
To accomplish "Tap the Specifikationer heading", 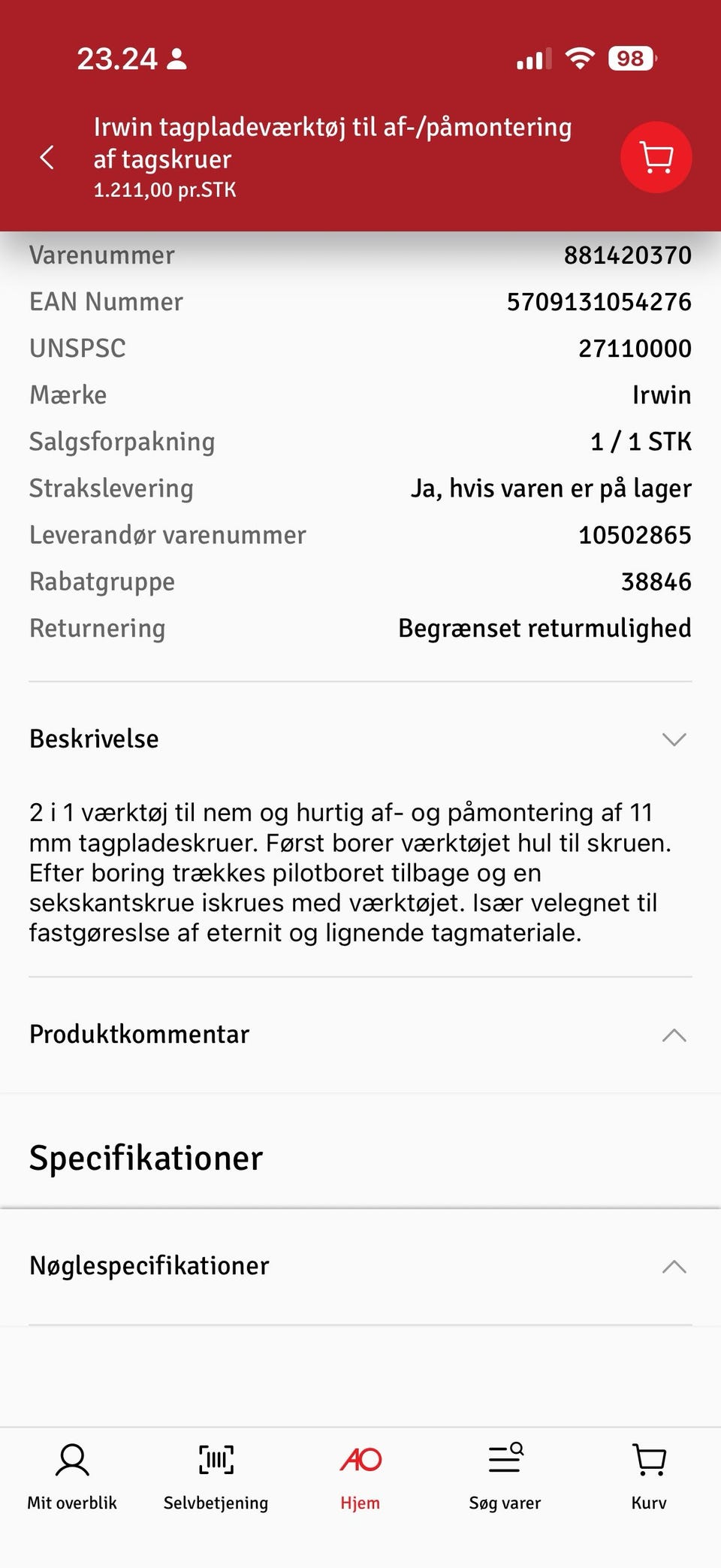I will (x=144, y=1158).
